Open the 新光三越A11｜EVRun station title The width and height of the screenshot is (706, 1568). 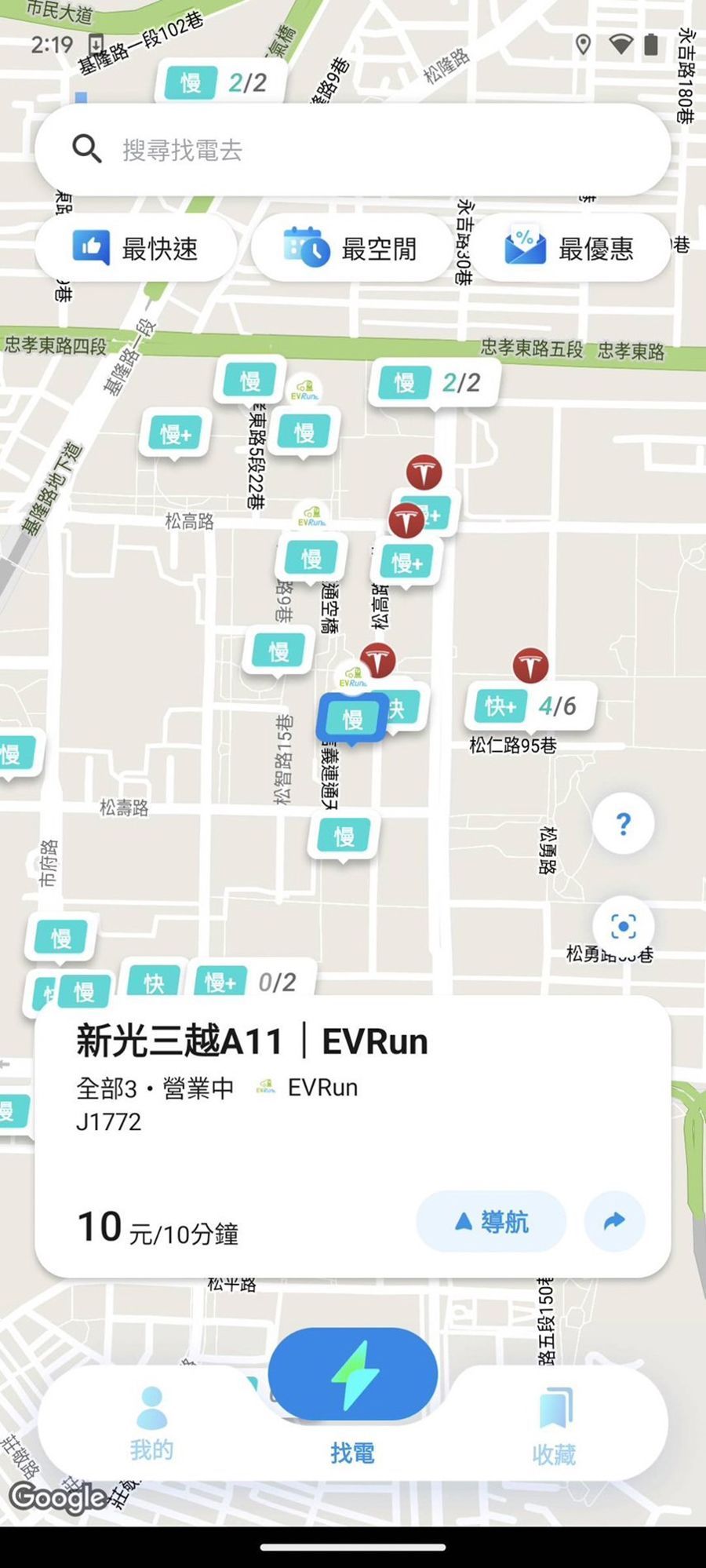(x=251, y=1041)
